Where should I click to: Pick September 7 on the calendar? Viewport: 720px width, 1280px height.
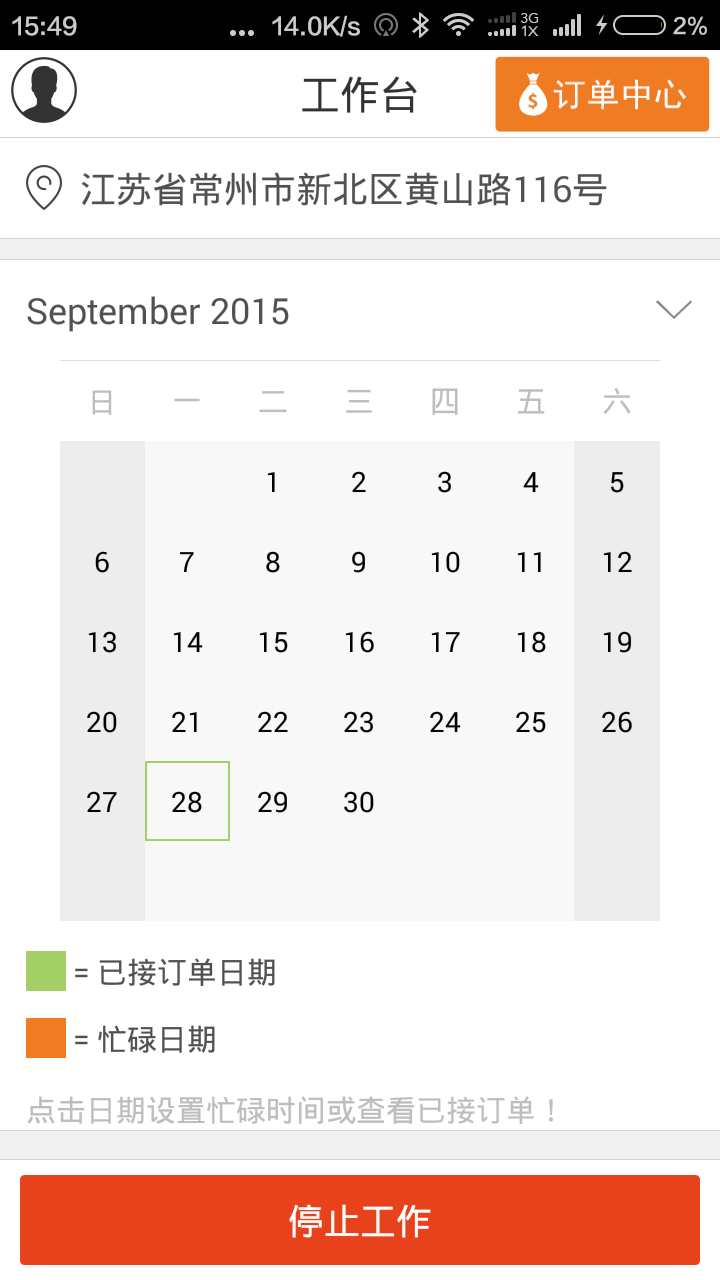[x=187, y=562]
